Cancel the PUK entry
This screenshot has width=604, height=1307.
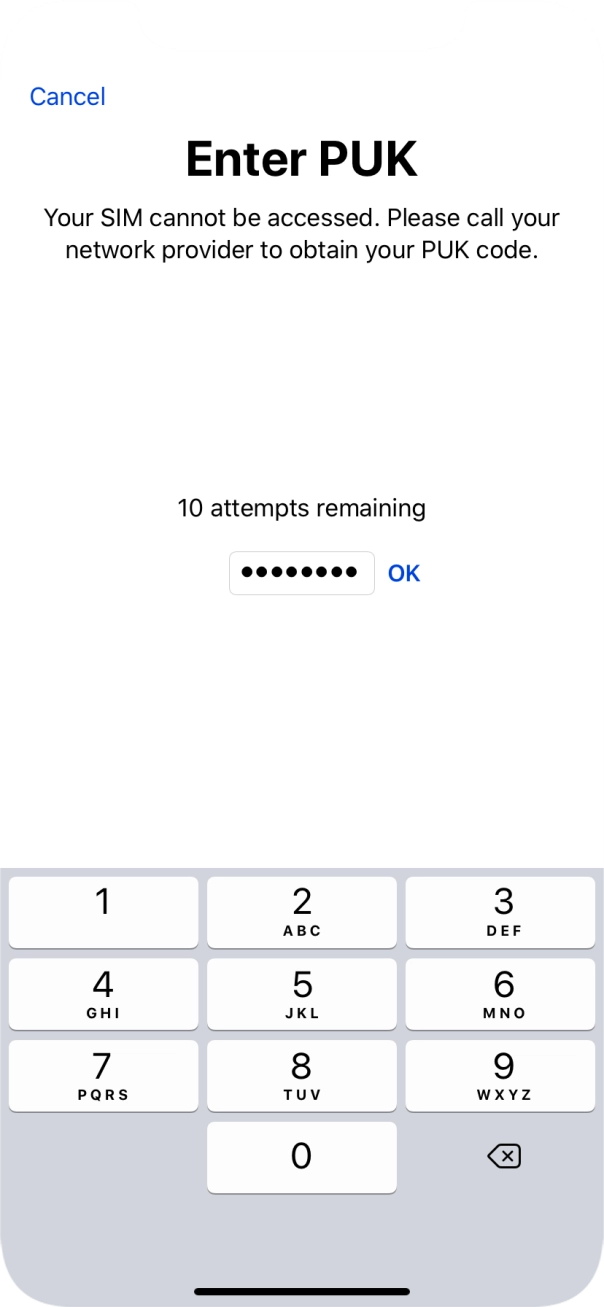pos(67,97)
